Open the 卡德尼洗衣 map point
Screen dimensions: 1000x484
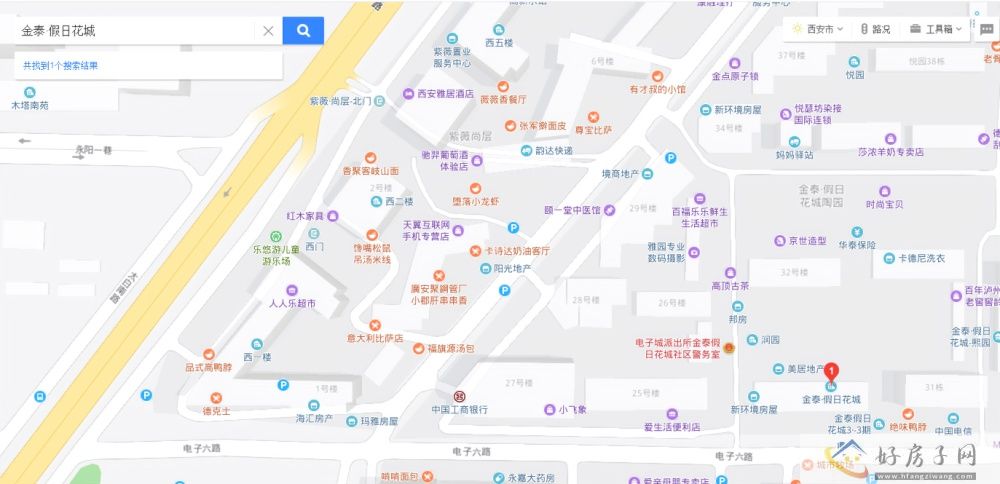coord(887,258)
